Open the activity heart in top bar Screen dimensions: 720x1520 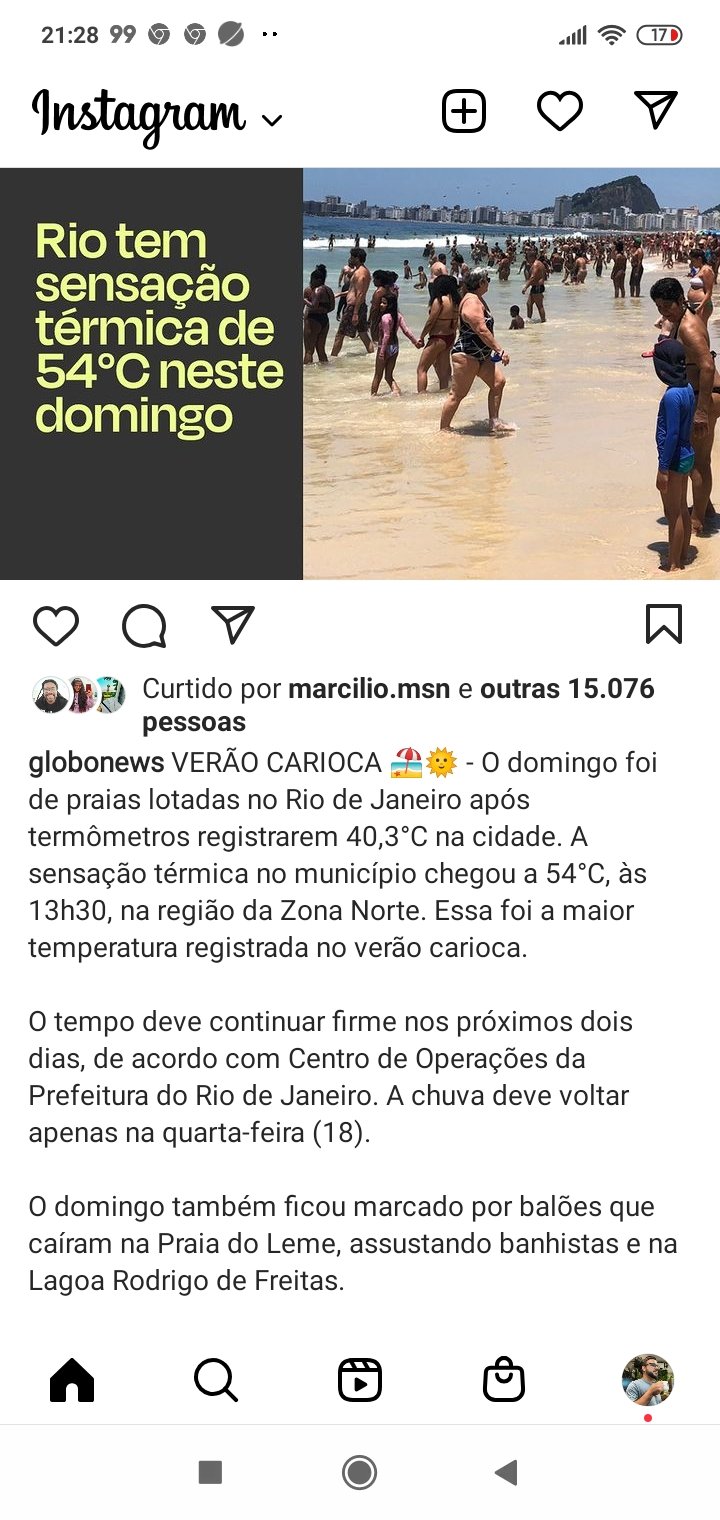[560, 111]
